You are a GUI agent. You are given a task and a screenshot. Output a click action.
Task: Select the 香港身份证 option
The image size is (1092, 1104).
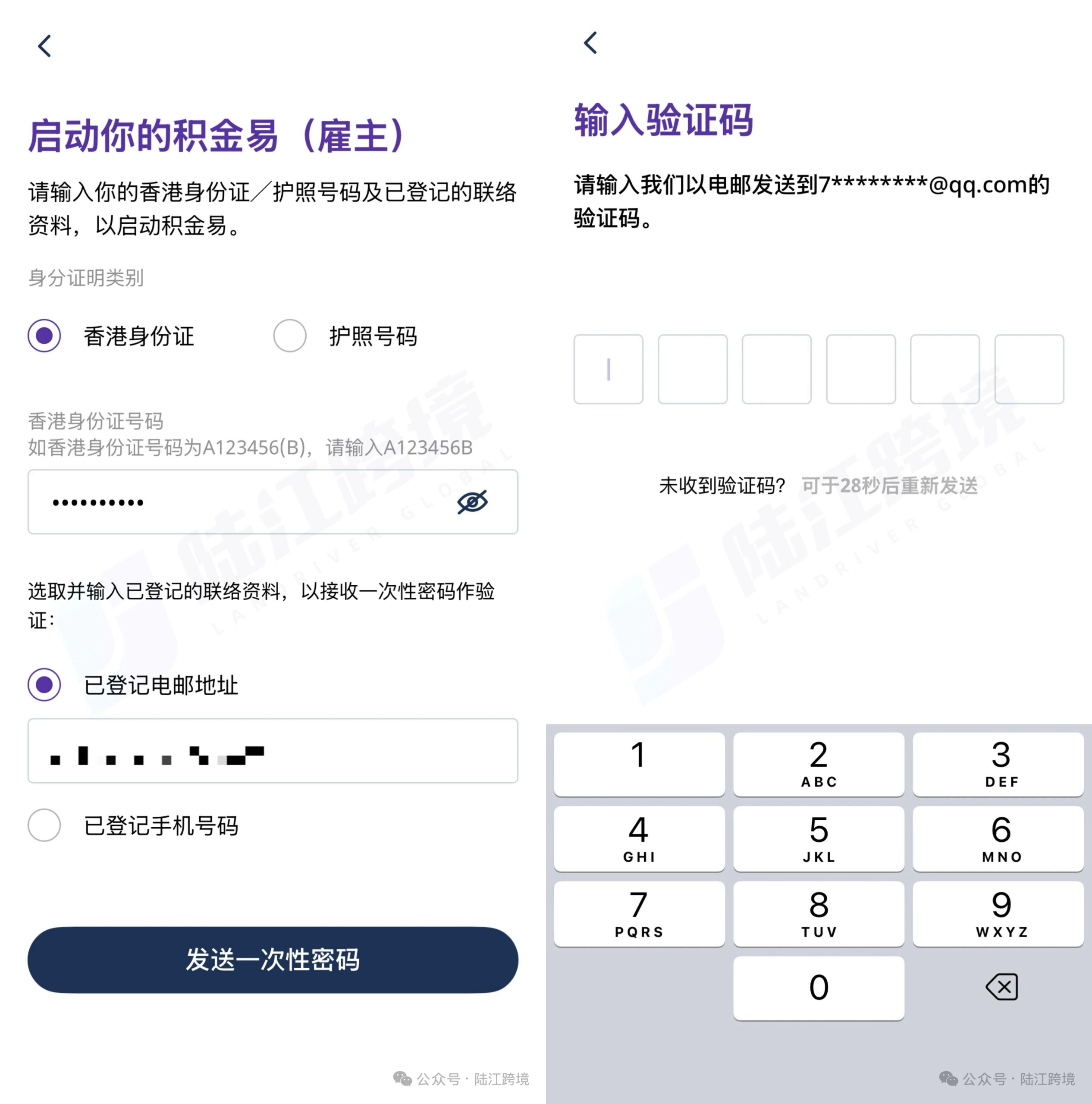click(44, 336)
